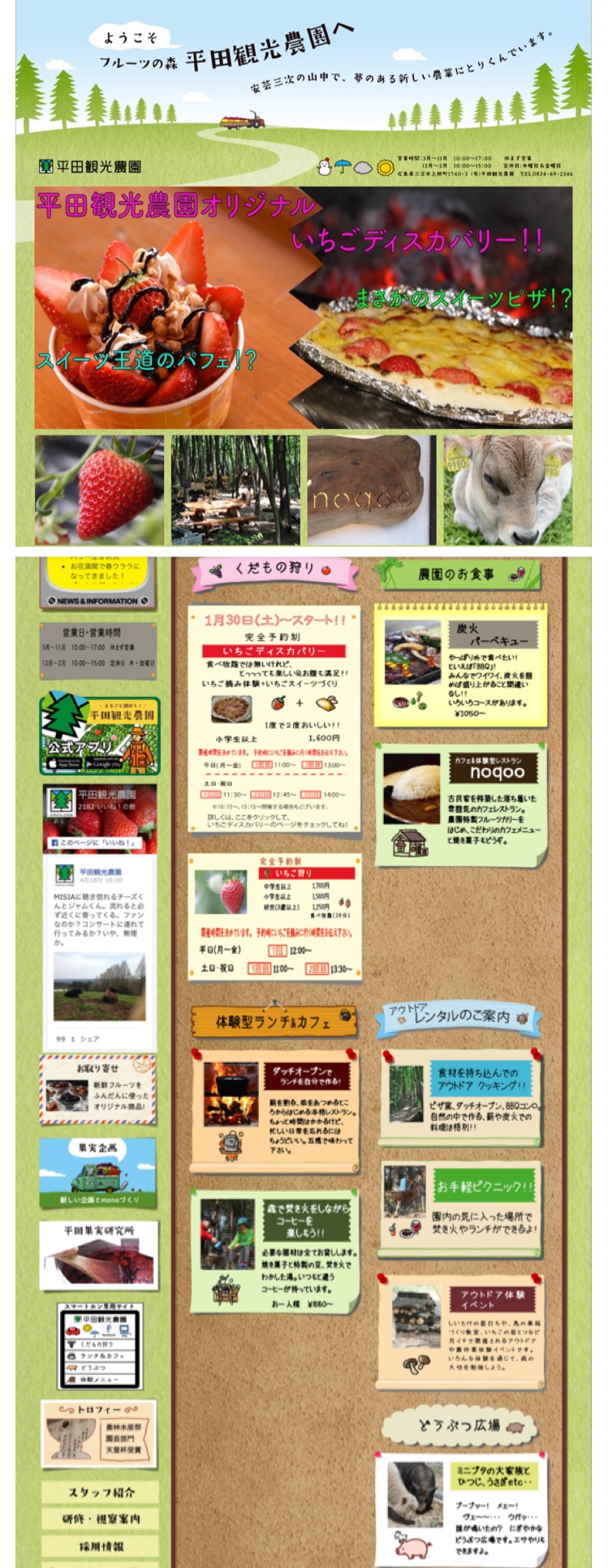
Task: Open the calf photo thumbnail
Action: [x=507, y=490]
